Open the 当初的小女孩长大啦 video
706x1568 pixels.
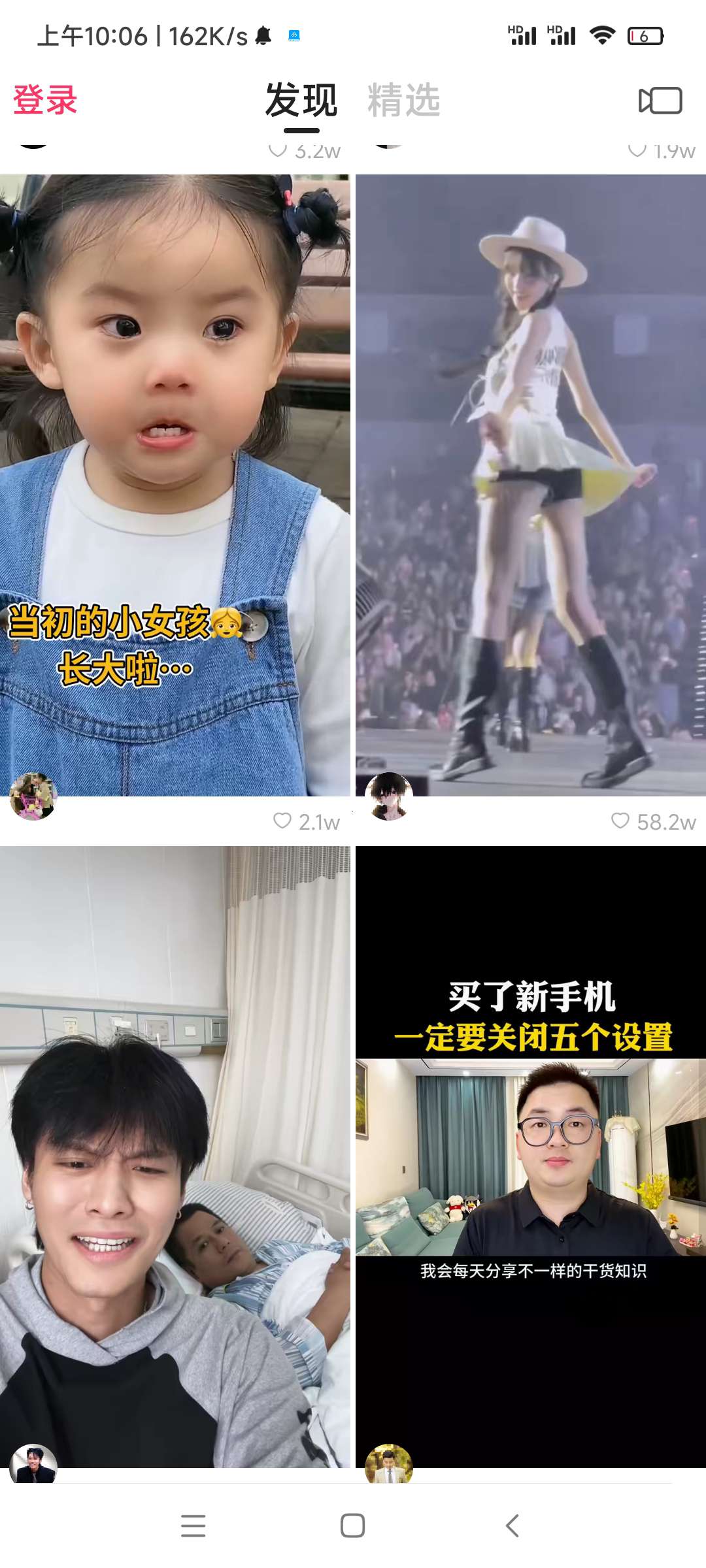pos(175,485)
